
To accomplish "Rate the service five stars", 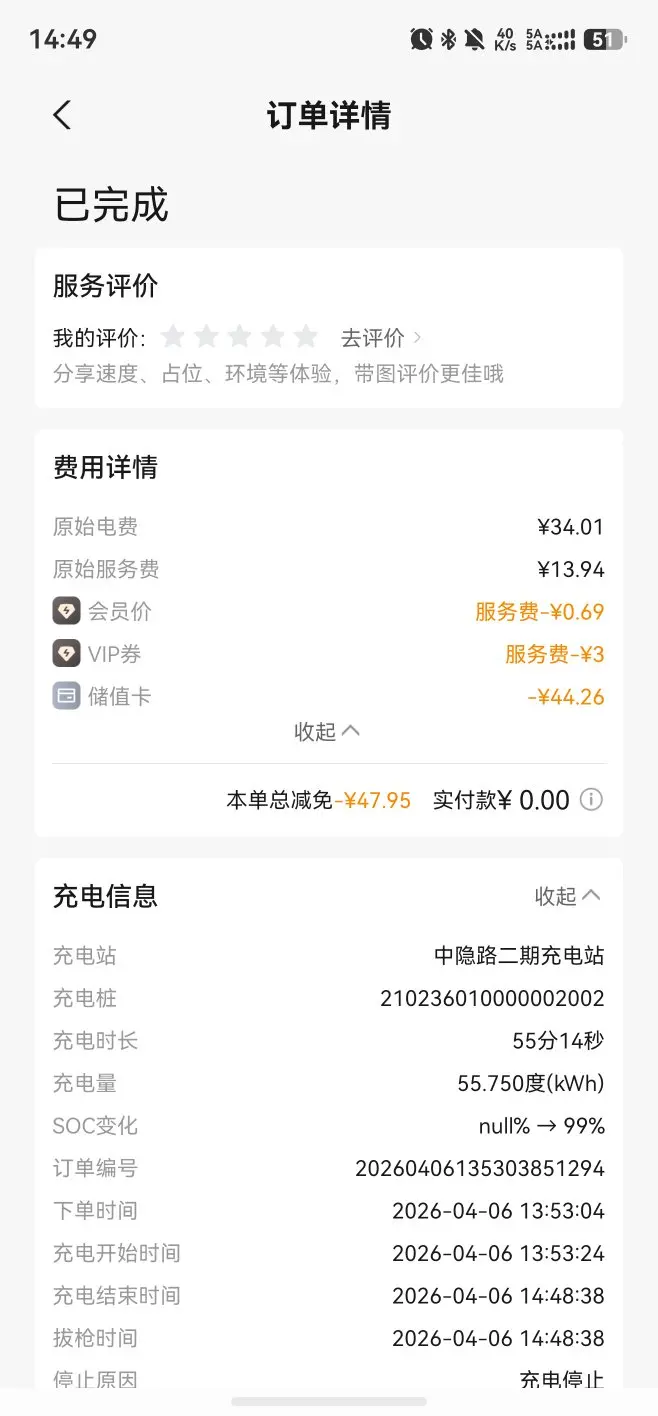I will pos(306,337).
